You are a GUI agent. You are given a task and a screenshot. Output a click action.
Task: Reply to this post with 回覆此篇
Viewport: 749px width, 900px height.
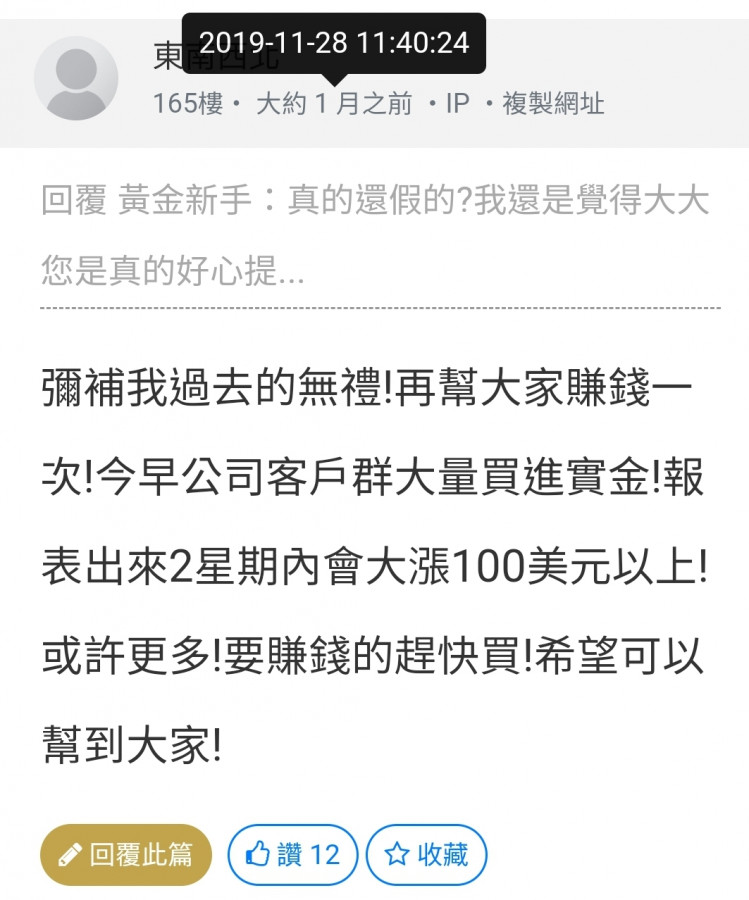pyautogui.click(x=126, y=854)
